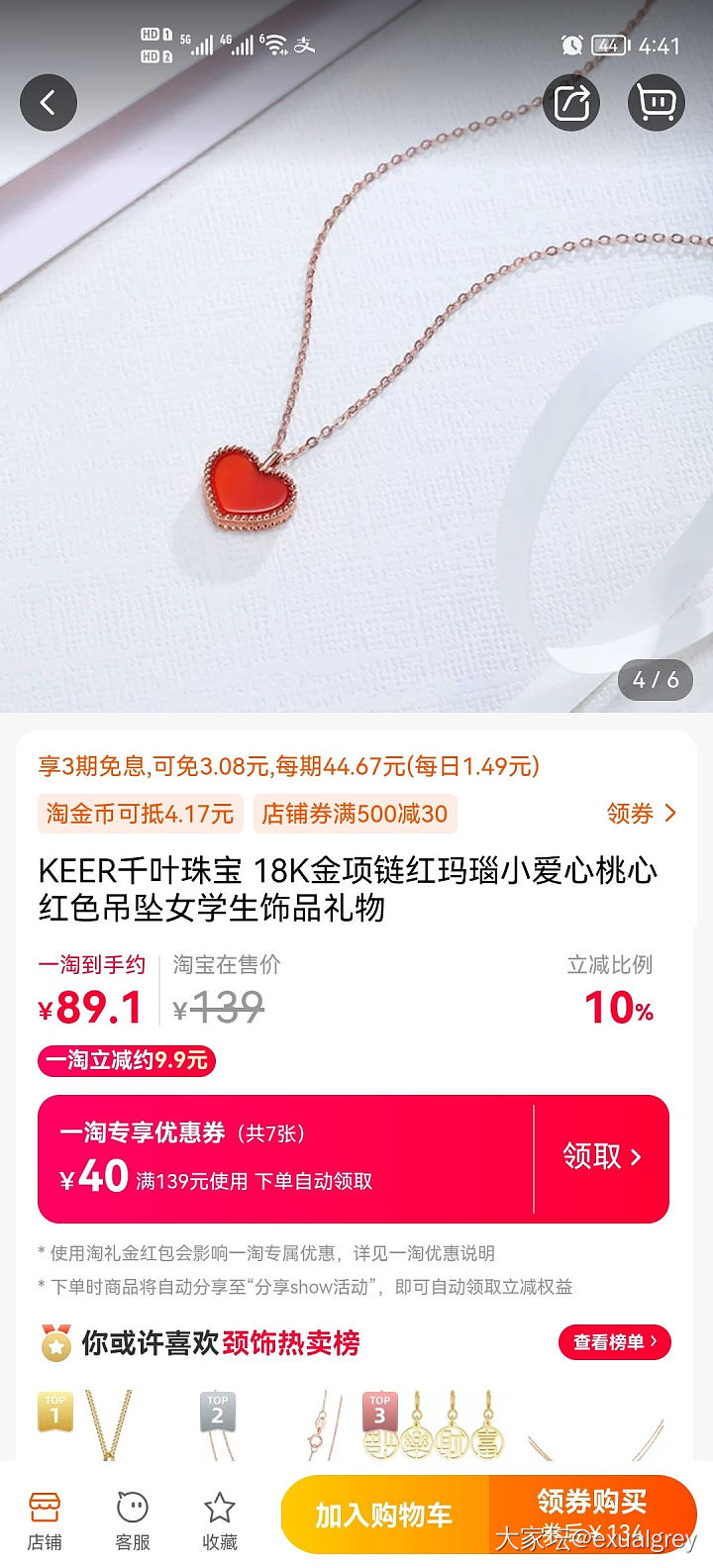Open the 店铺 store page
Screen dimensions: 713x1568
coord(45,1519)
